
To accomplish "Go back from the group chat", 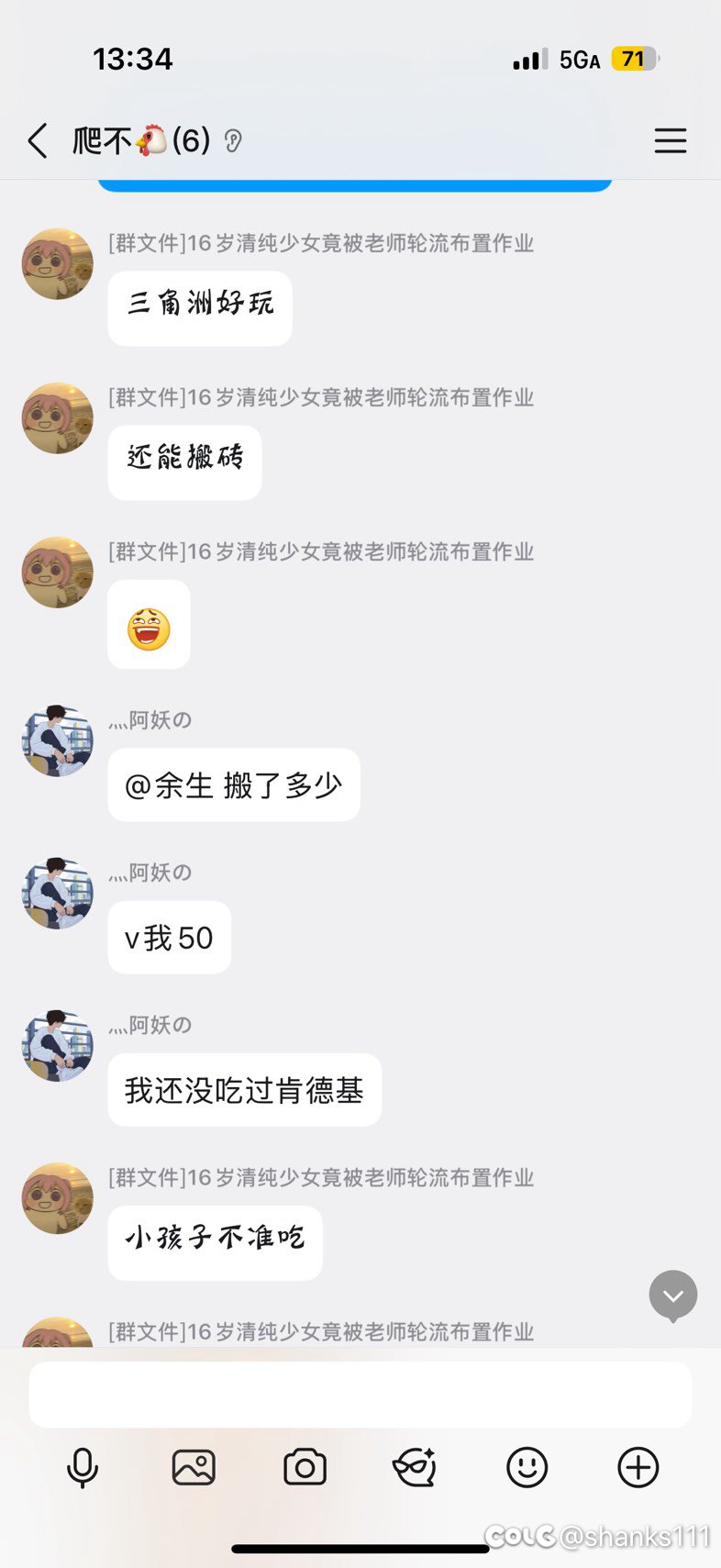I will tap(38, 141).
